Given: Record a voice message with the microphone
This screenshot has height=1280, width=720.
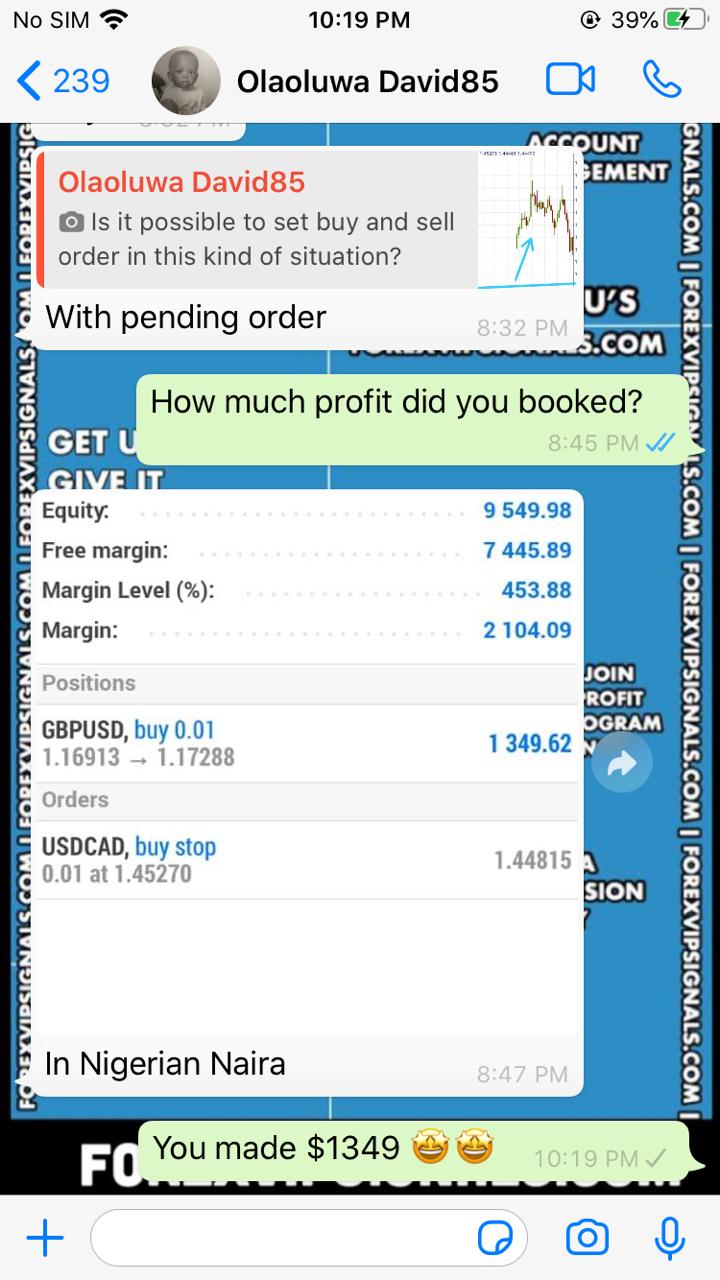Looking at the screenshot, I should pos(668,1238).
